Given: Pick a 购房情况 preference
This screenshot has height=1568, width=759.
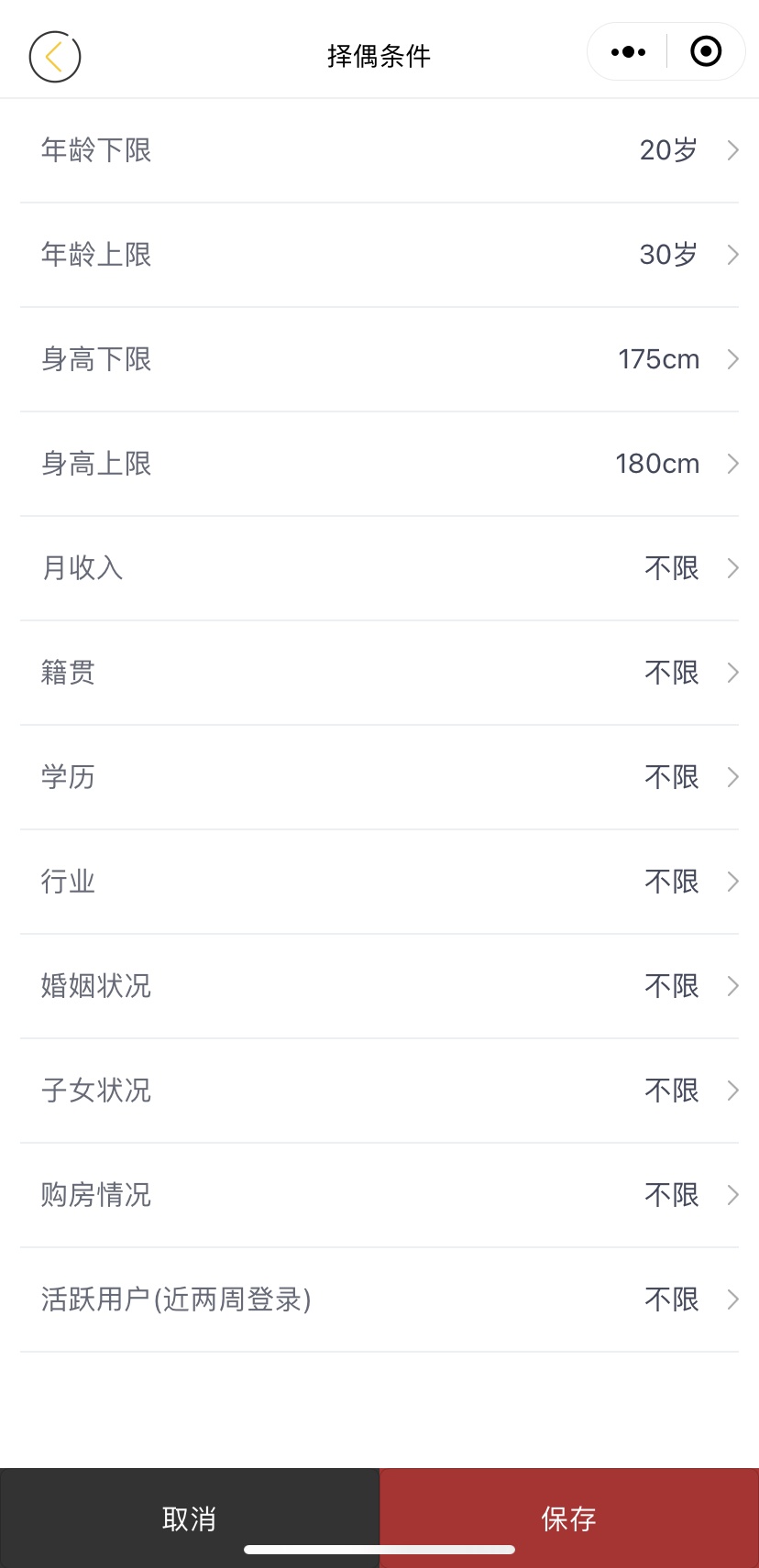Looking at the screenshot, I should tap(379, 1195).
